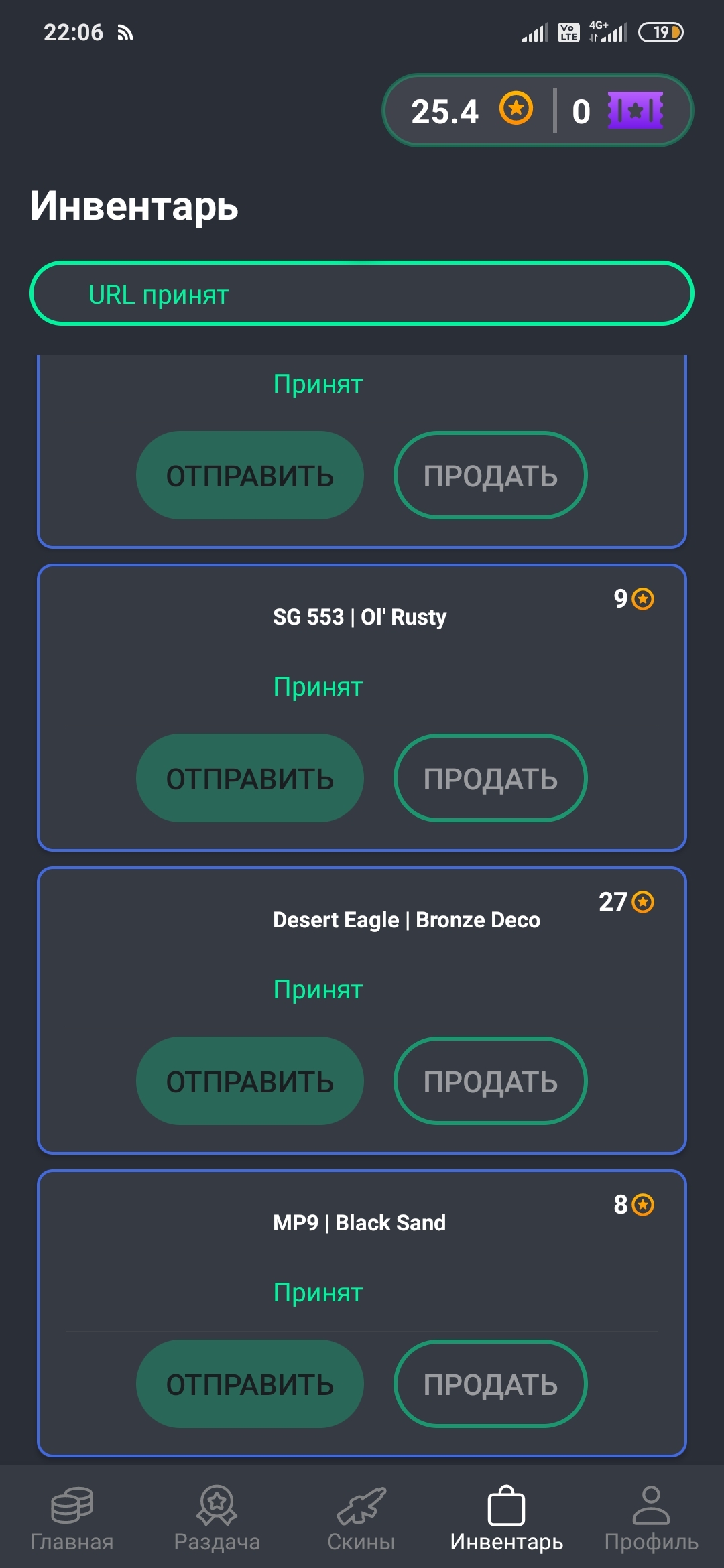Send the MP9 | Black Sand skin
Image resolution: width=724 pixels, height=1568 pixels.
(249, 1384)
